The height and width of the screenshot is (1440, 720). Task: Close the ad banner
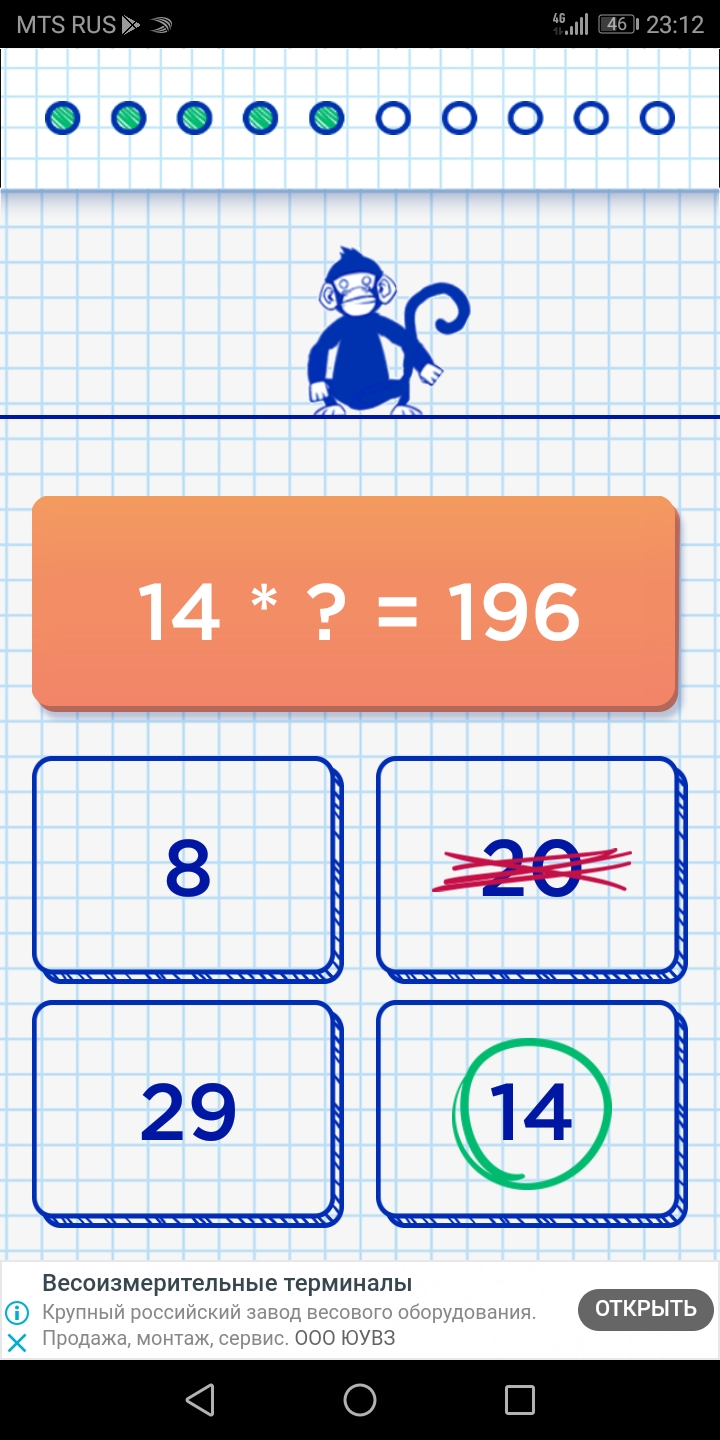click(x=17, y=1343)
